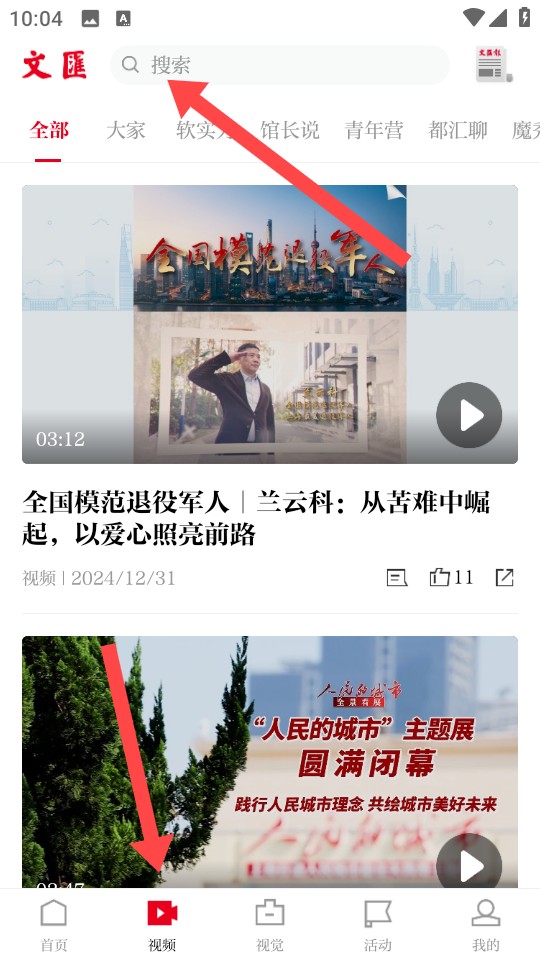The width and height of the screenshot is (540, 960).
Task: Open the 都汇聊 tab
Action: [458, 130]
